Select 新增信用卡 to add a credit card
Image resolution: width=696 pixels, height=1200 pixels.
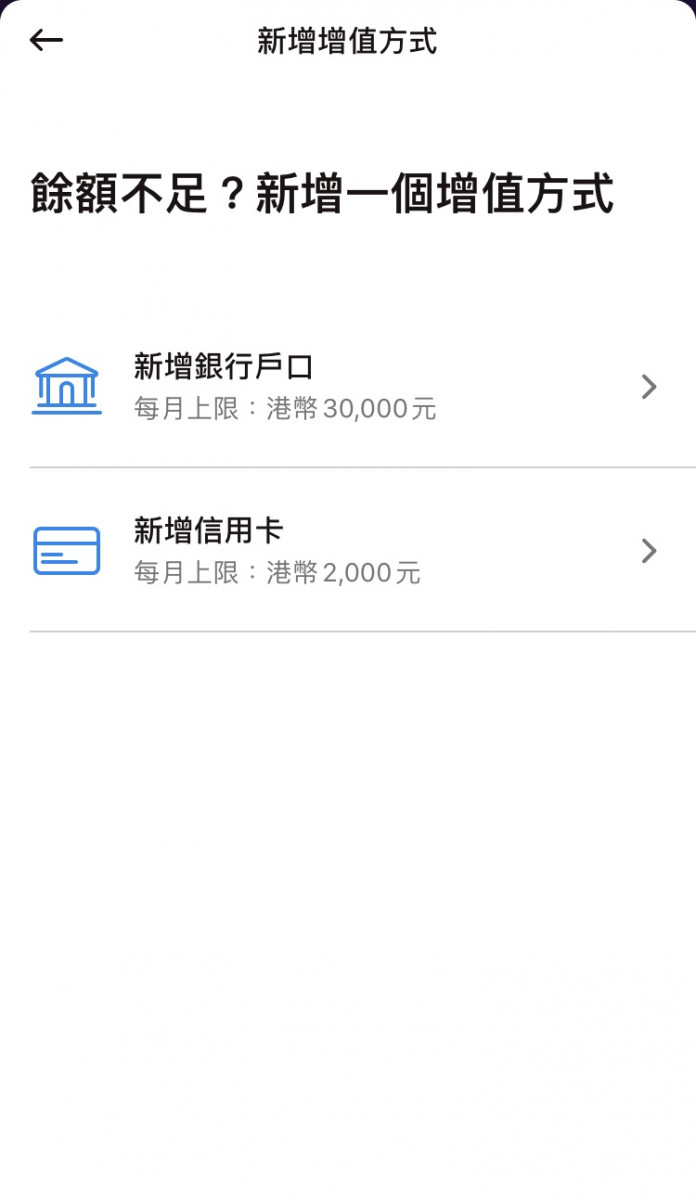pyautogui.click(x=348, y=550)
